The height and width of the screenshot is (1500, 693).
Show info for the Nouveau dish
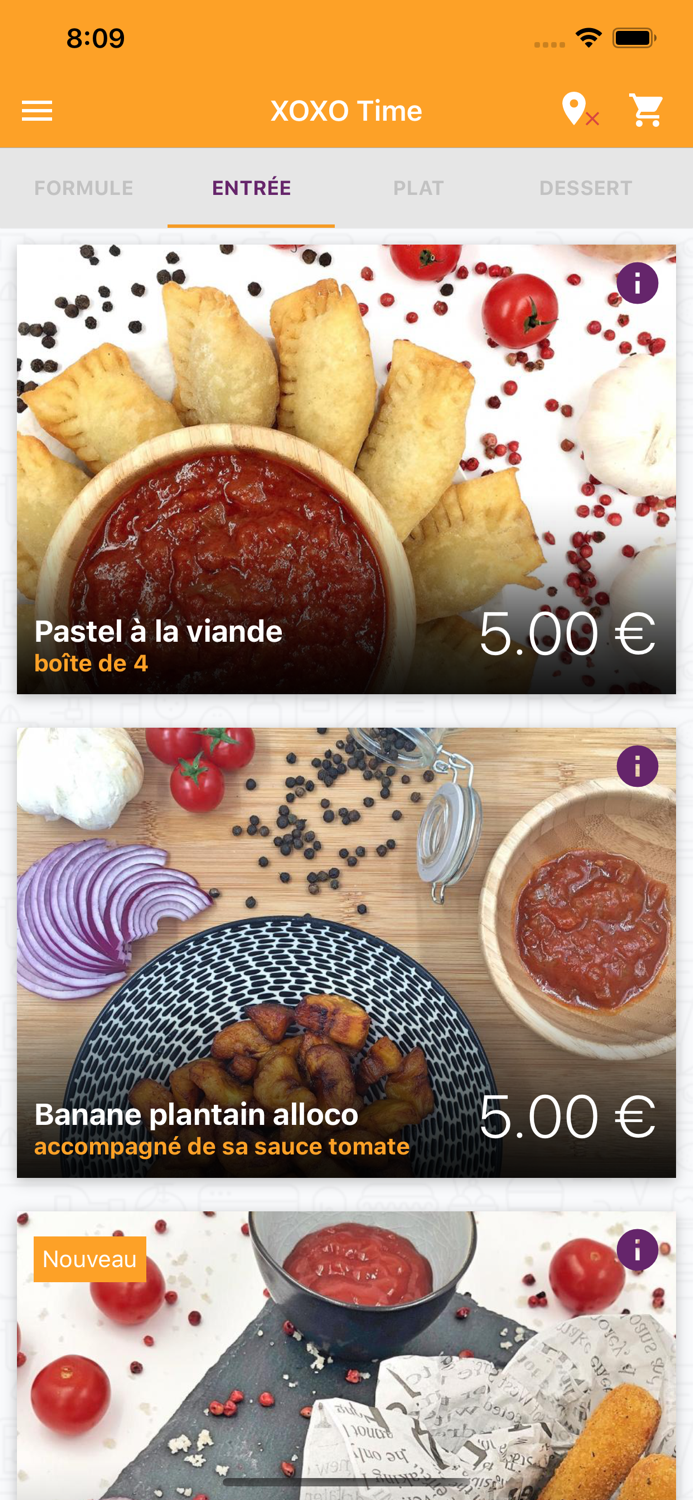[637, 1250]
